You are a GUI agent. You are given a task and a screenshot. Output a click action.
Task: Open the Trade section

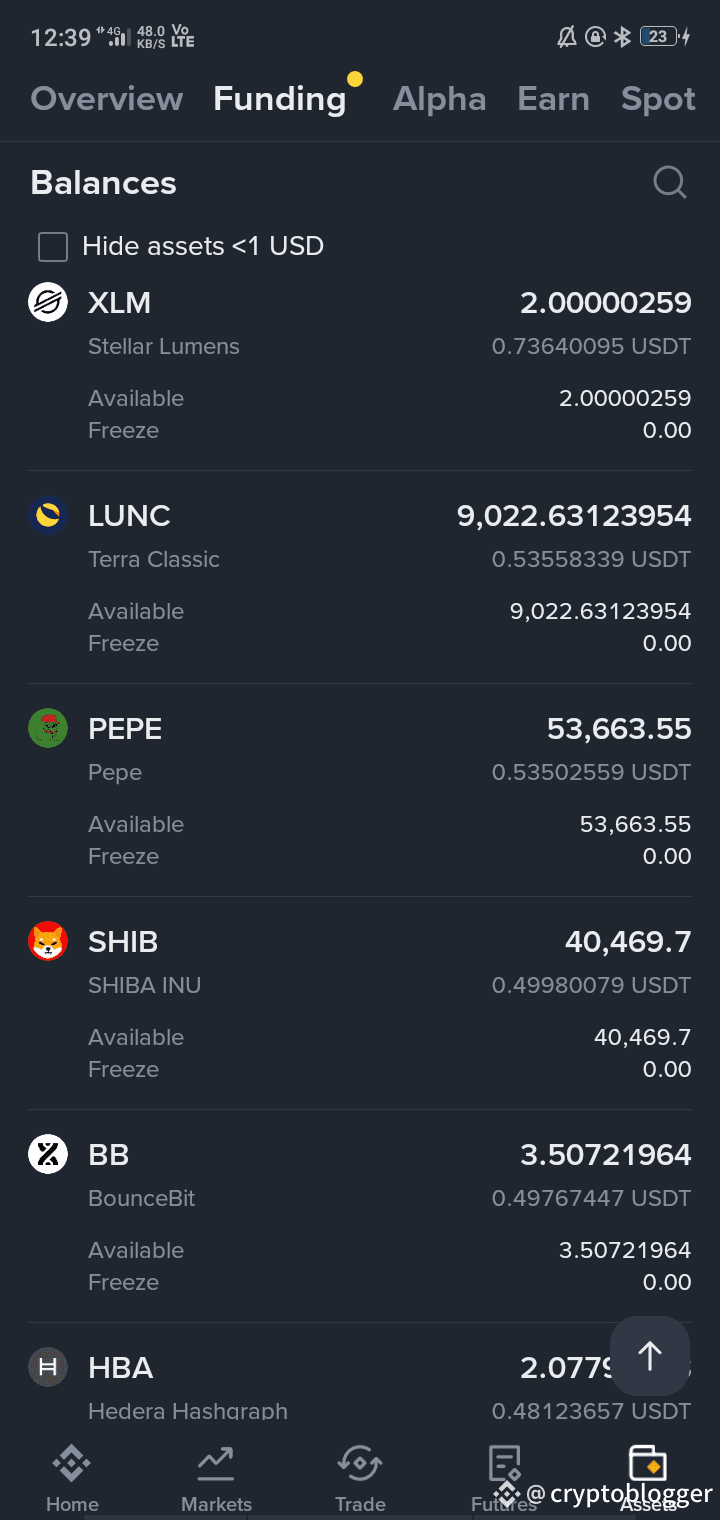click(x=360, y=1479)
